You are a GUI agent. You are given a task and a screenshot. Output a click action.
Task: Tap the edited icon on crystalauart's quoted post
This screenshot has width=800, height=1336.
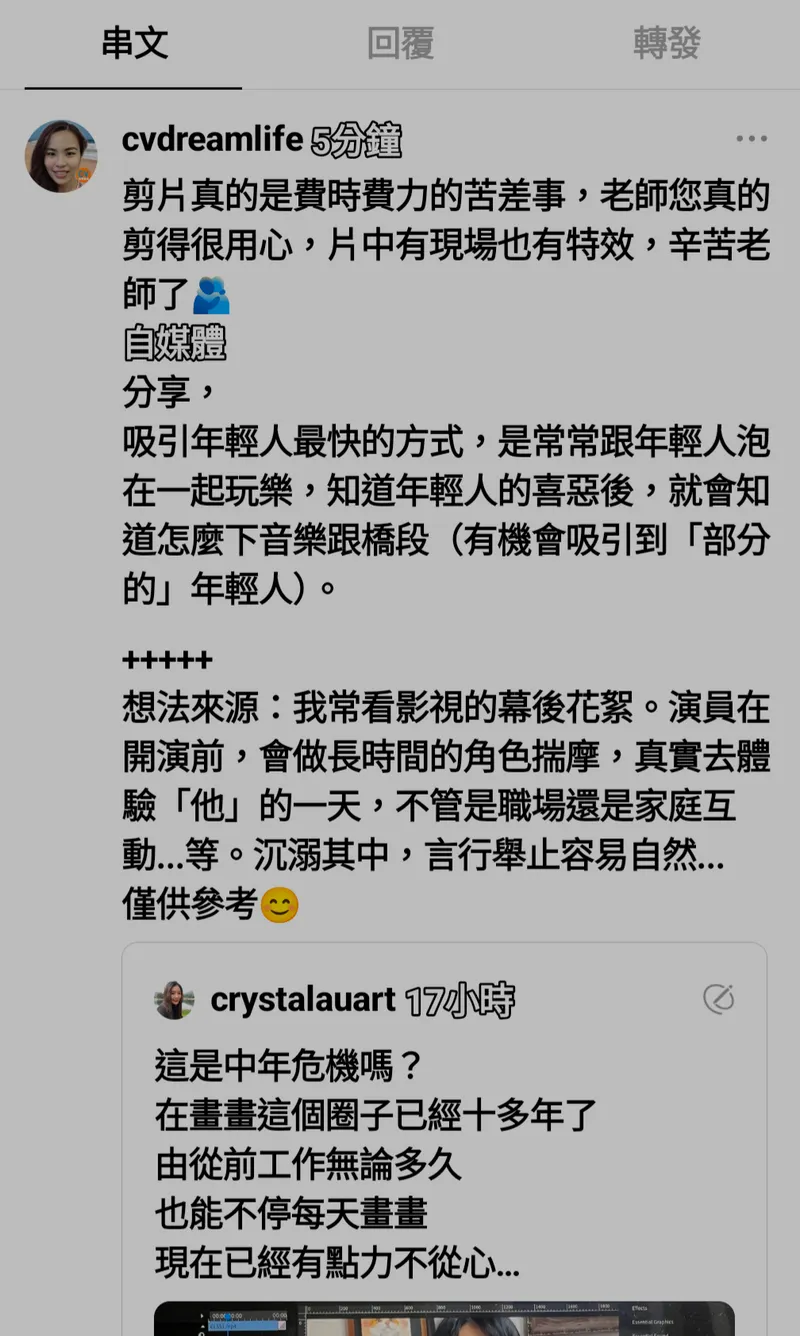pyautogui.click(x=718, y=998)
